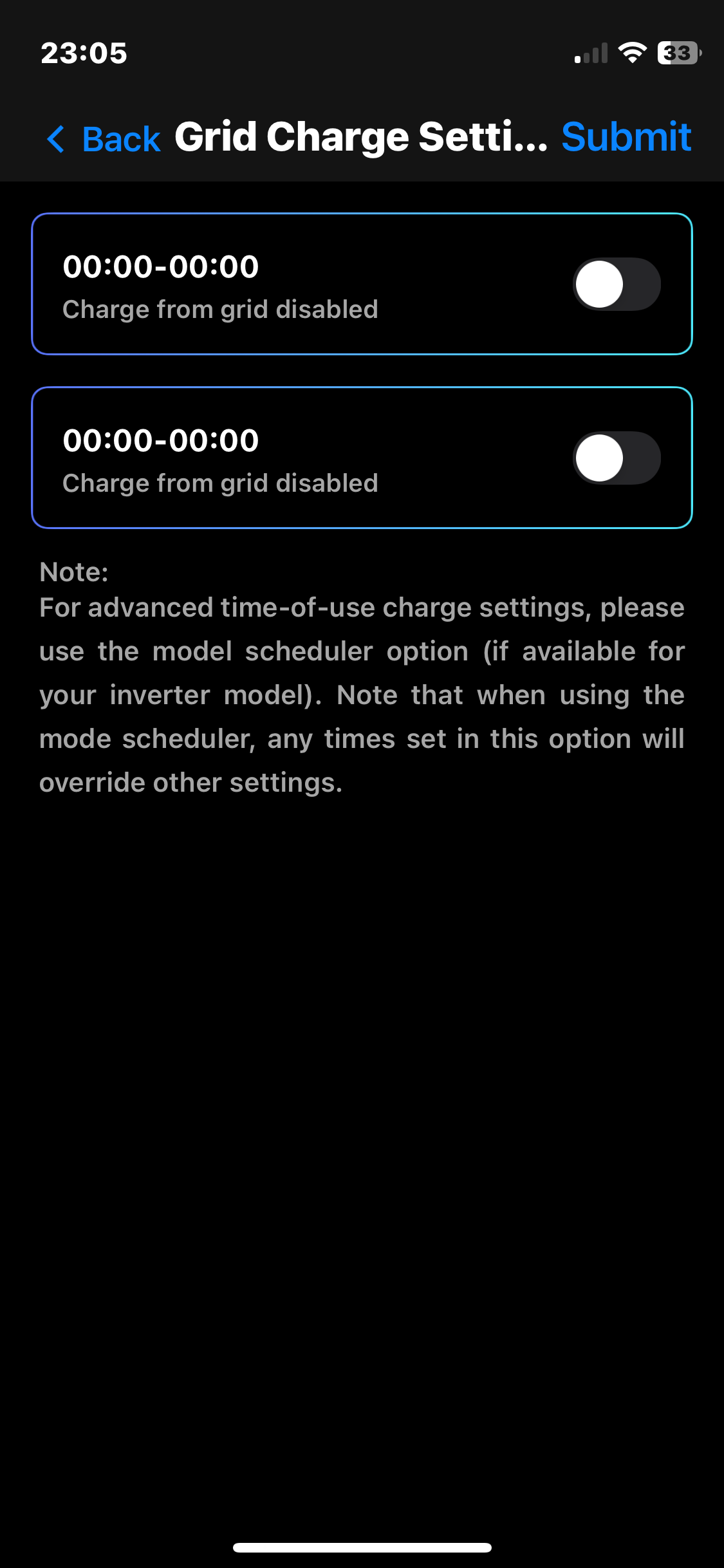The width and height of the screenshot is (724, 1568).
Task: Enable the first grid charge toggle
Action: point(616,284)
